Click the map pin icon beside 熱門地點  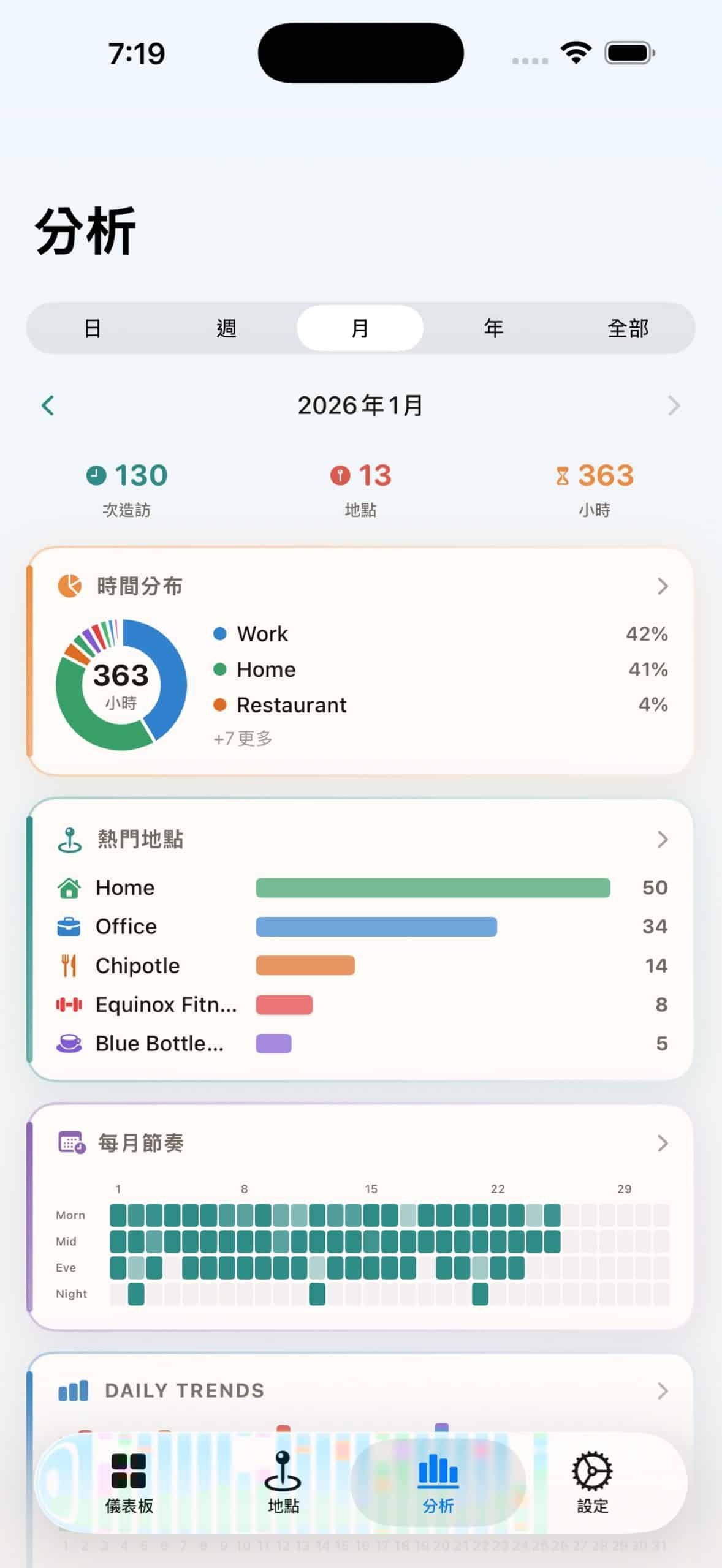[x=70, y=839]
